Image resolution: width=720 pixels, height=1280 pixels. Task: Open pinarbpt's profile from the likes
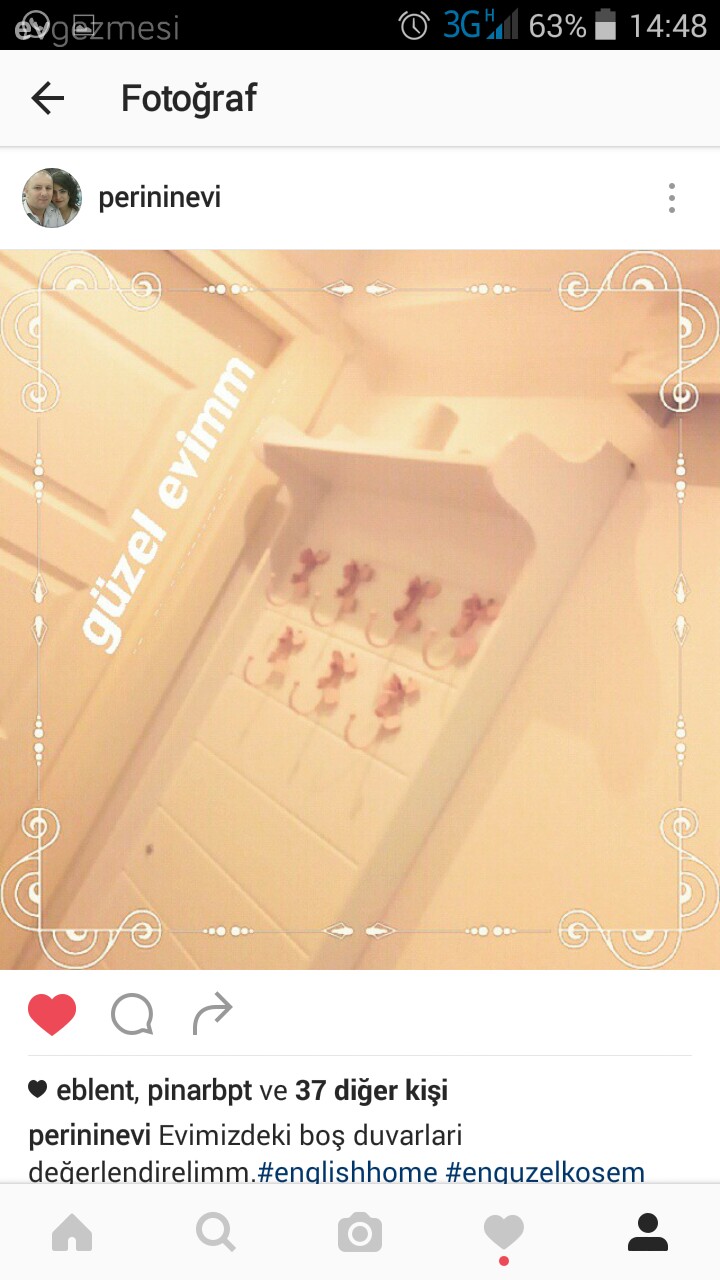[199, 1090]
